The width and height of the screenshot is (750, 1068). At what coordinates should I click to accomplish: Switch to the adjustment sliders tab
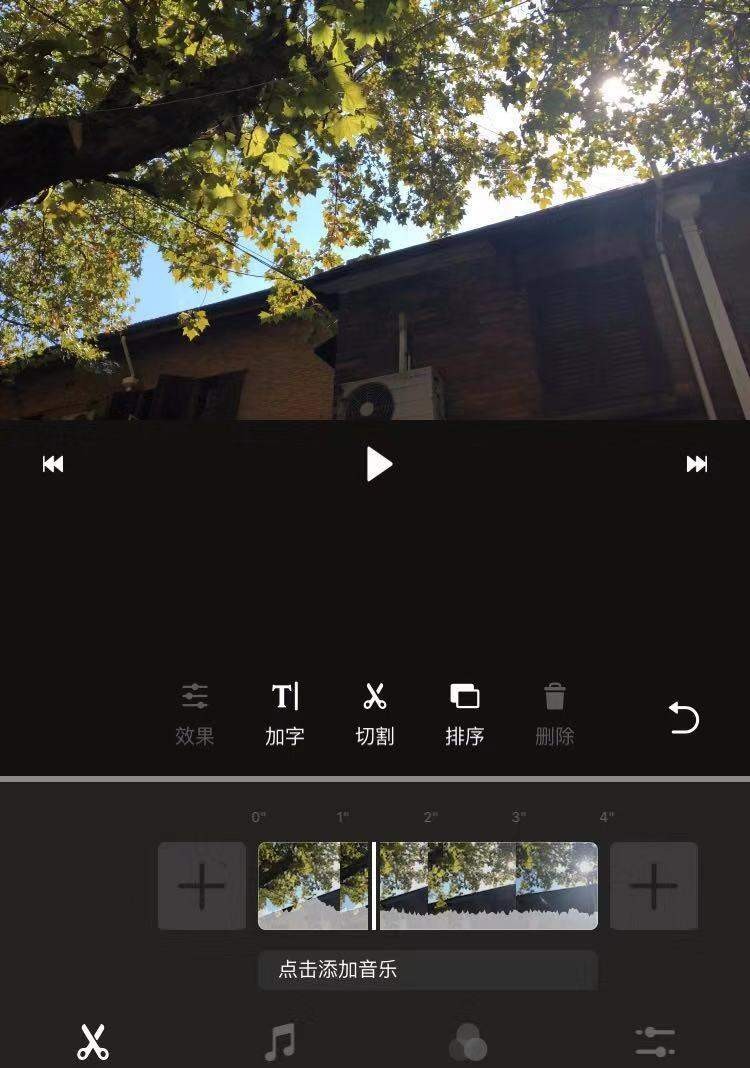pyautogui.click(x=655, y=1042)
